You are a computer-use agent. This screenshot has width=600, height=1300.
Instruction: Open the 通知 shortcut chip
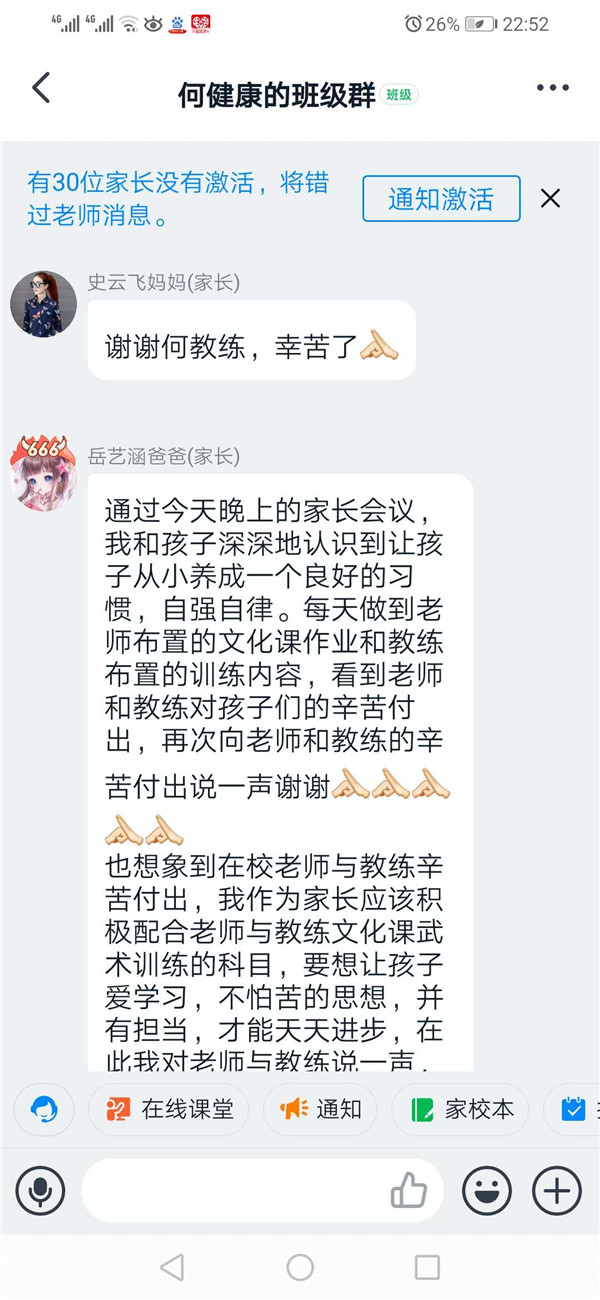click(320, 1109)
